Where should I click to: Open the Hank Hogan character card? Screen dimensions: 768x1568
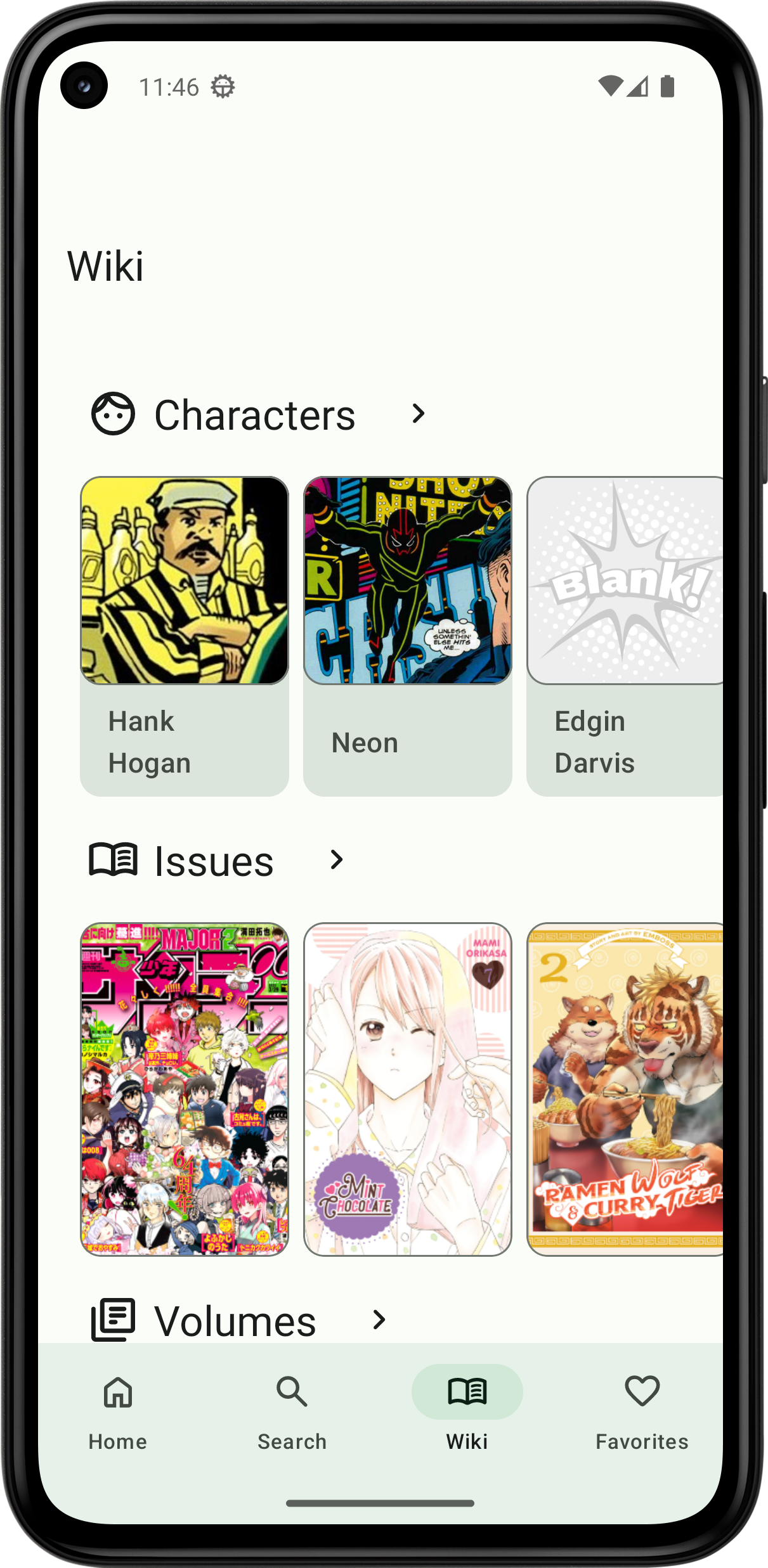tap(185, 636)
